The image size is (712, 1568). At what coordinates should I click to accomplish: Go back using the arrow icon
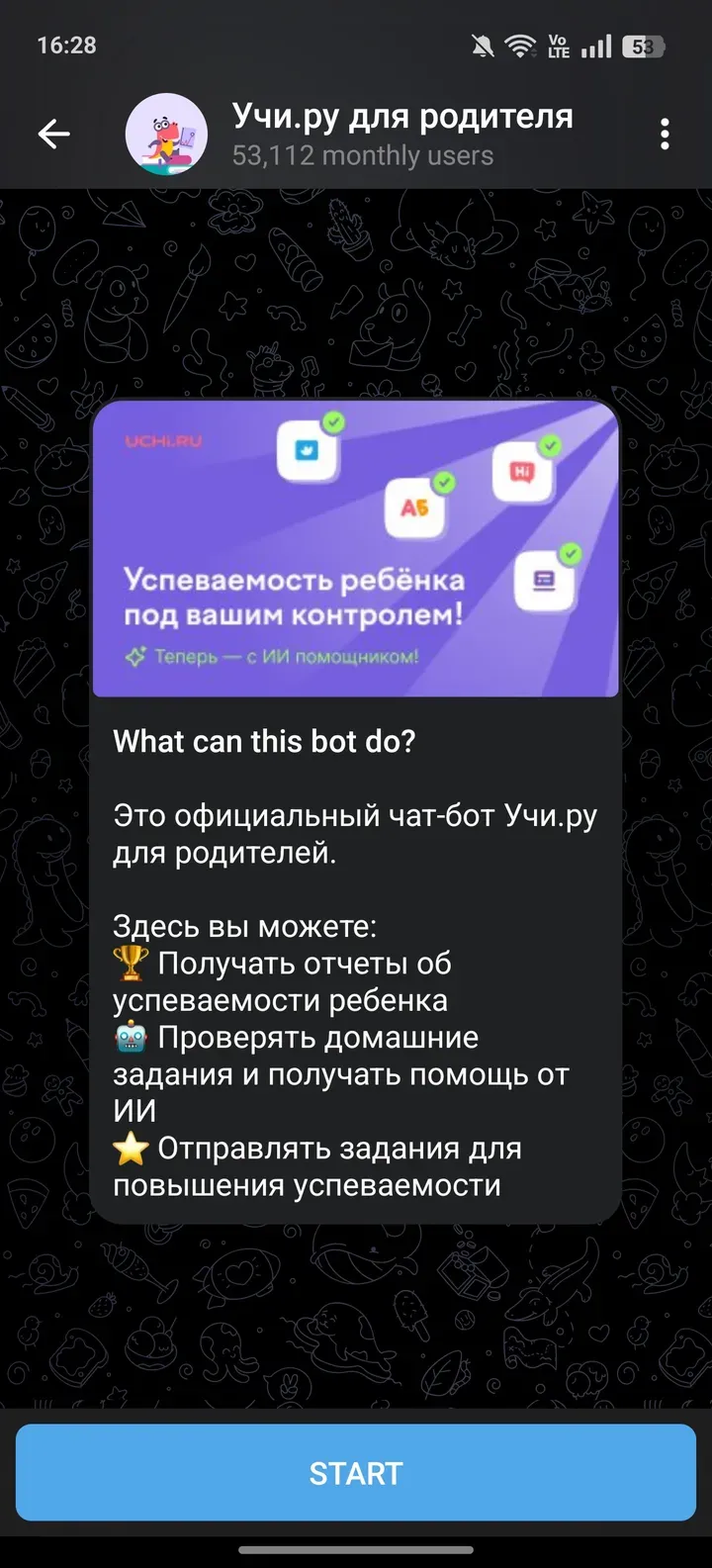pos(53,134)
